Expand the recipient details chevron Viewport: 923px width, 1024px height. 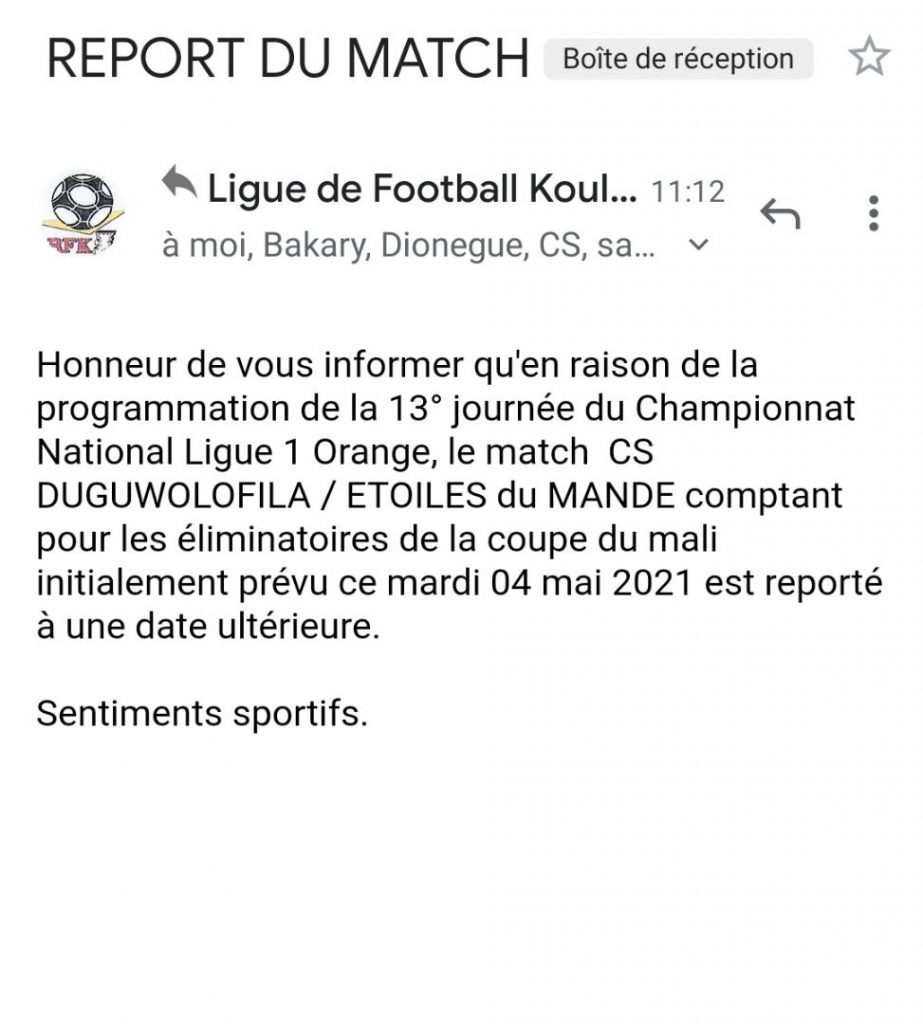(x=699, y=245)
